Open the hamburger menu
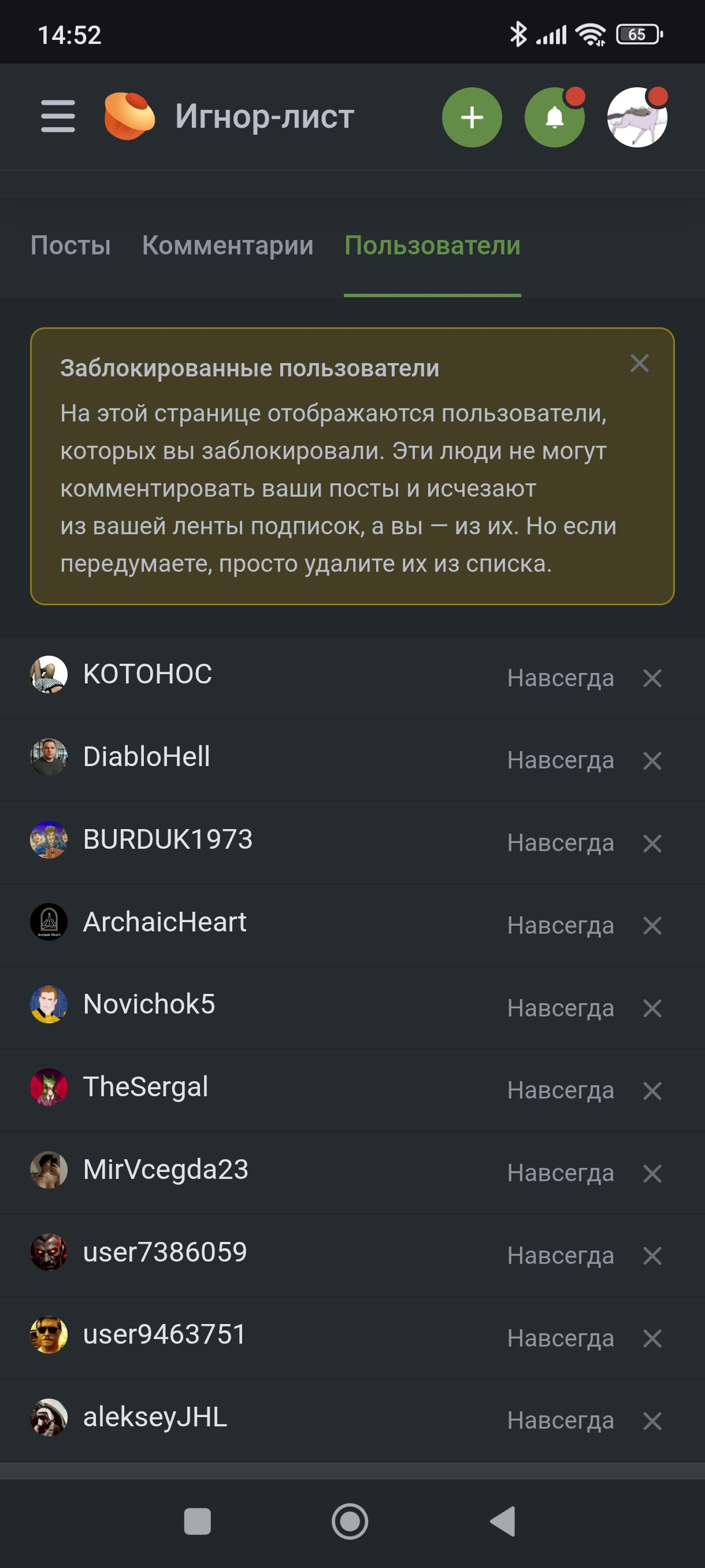 [58, 116]
